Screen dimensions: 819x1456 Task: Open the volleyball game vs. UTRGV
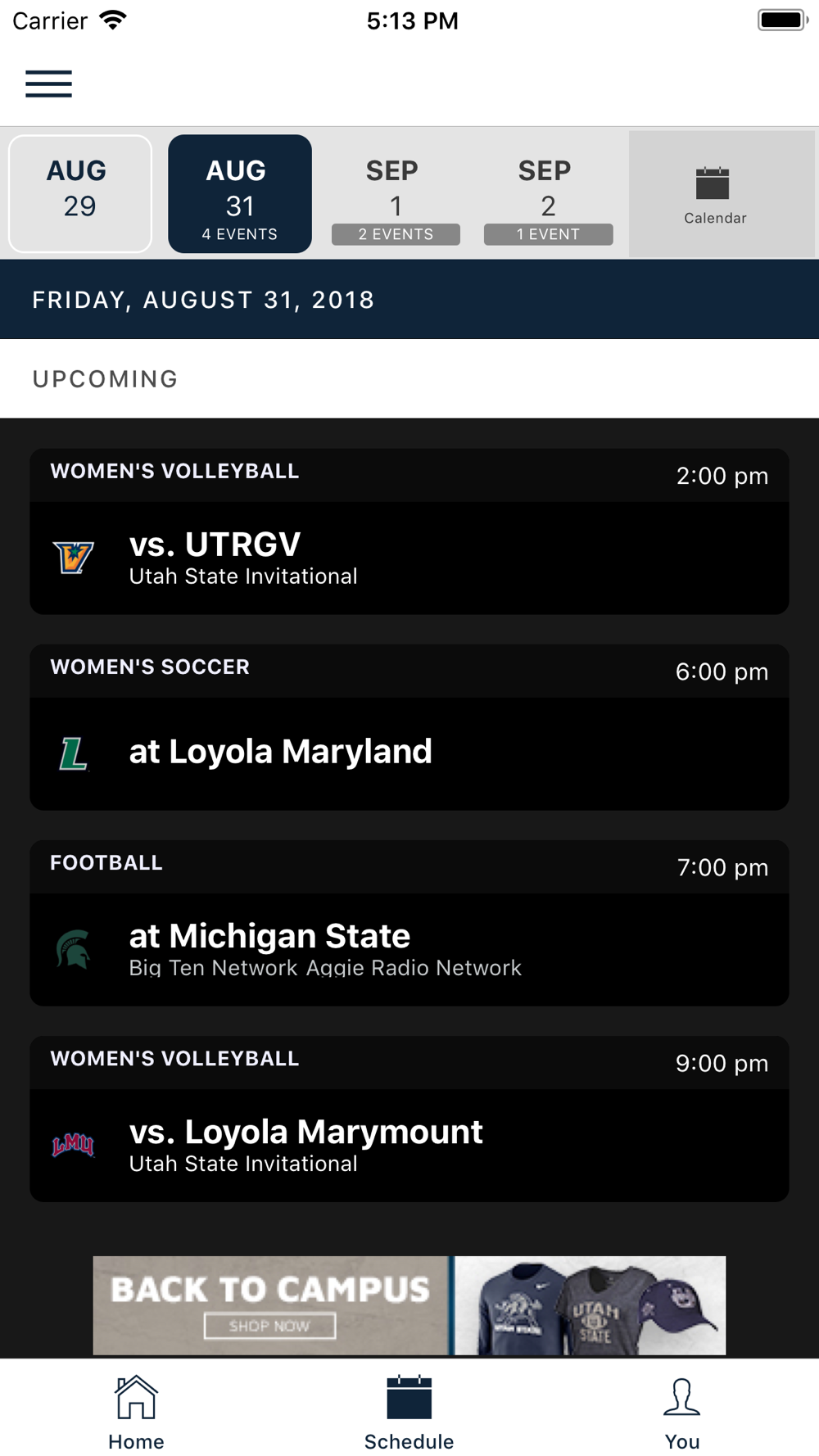click(x=409, y=531)
